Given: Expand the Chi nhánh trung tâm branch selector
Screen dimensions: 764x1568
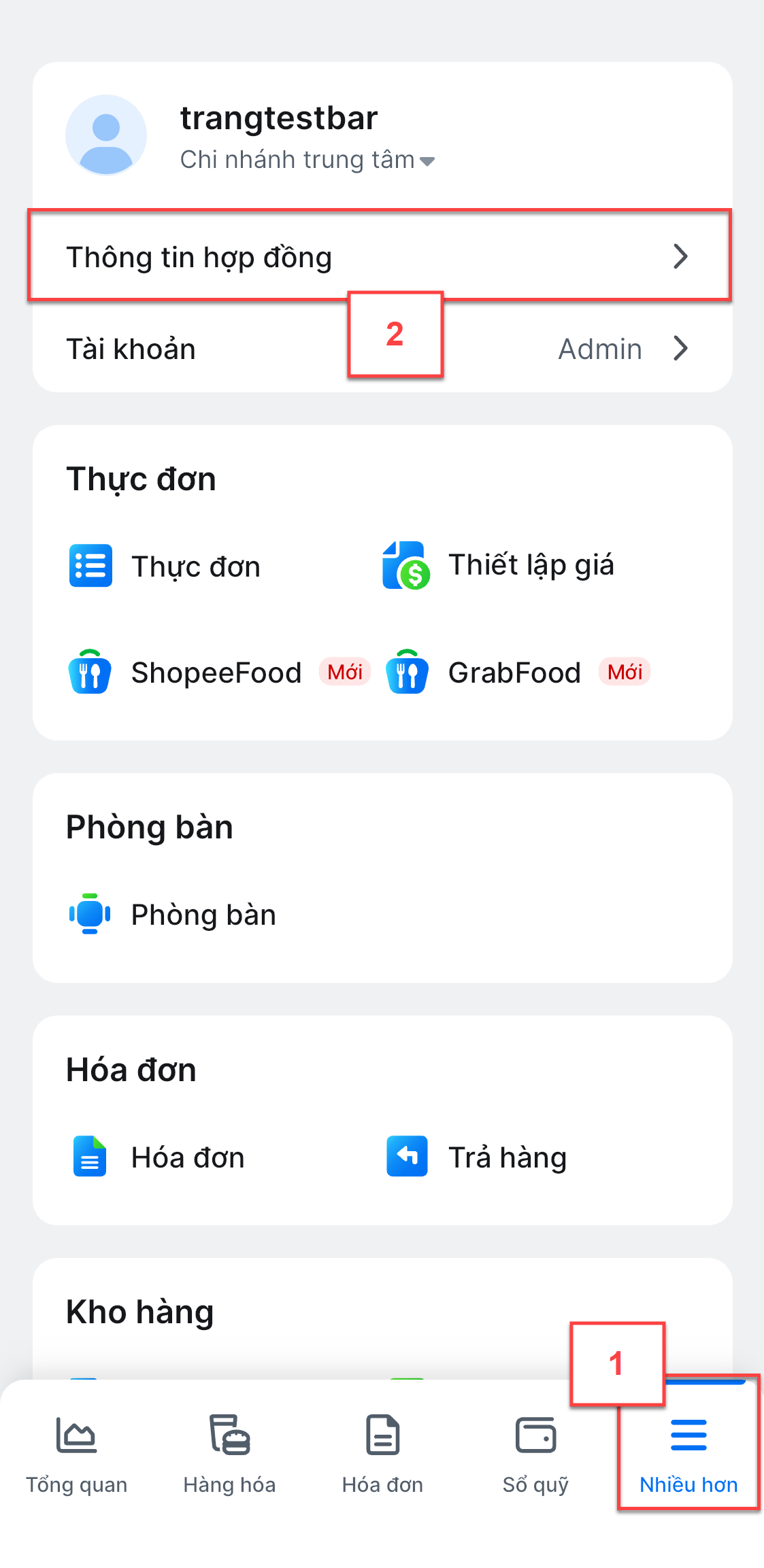Looking at the screenshot, I should click(308, 160).
